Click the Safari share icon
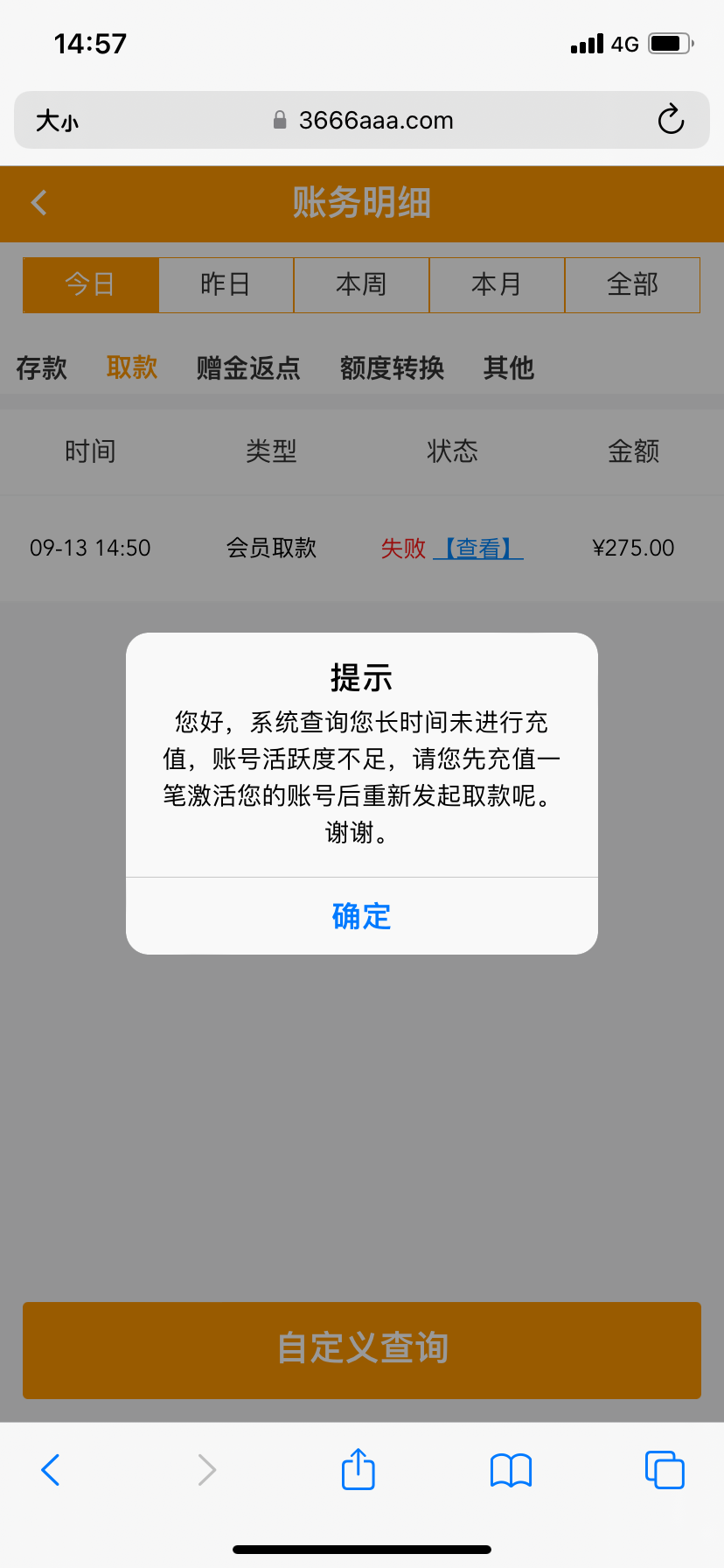The width and height of the screenshot is (724, 1568). [x=358, y=1470]
